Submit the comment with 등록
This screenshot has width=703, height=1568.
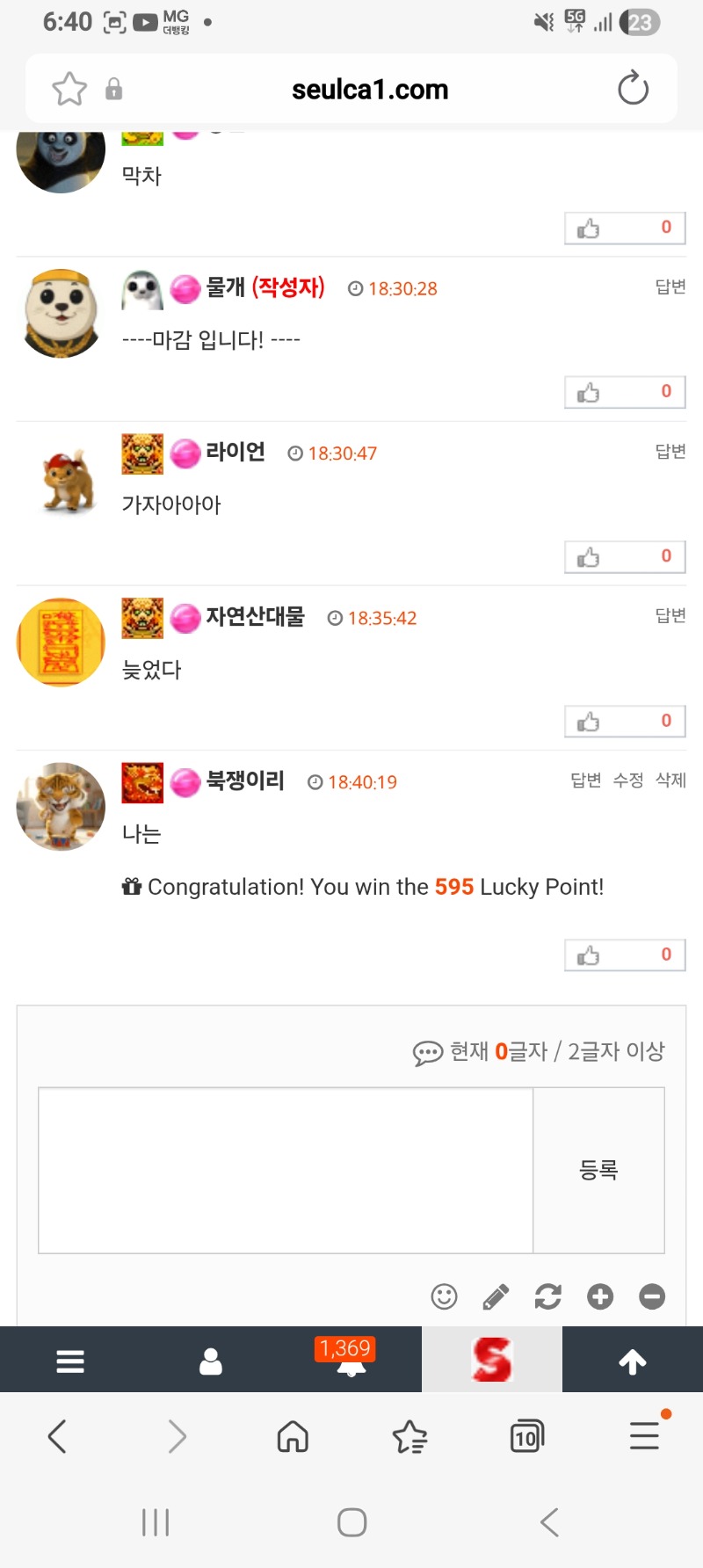[x=598, y=1170]
